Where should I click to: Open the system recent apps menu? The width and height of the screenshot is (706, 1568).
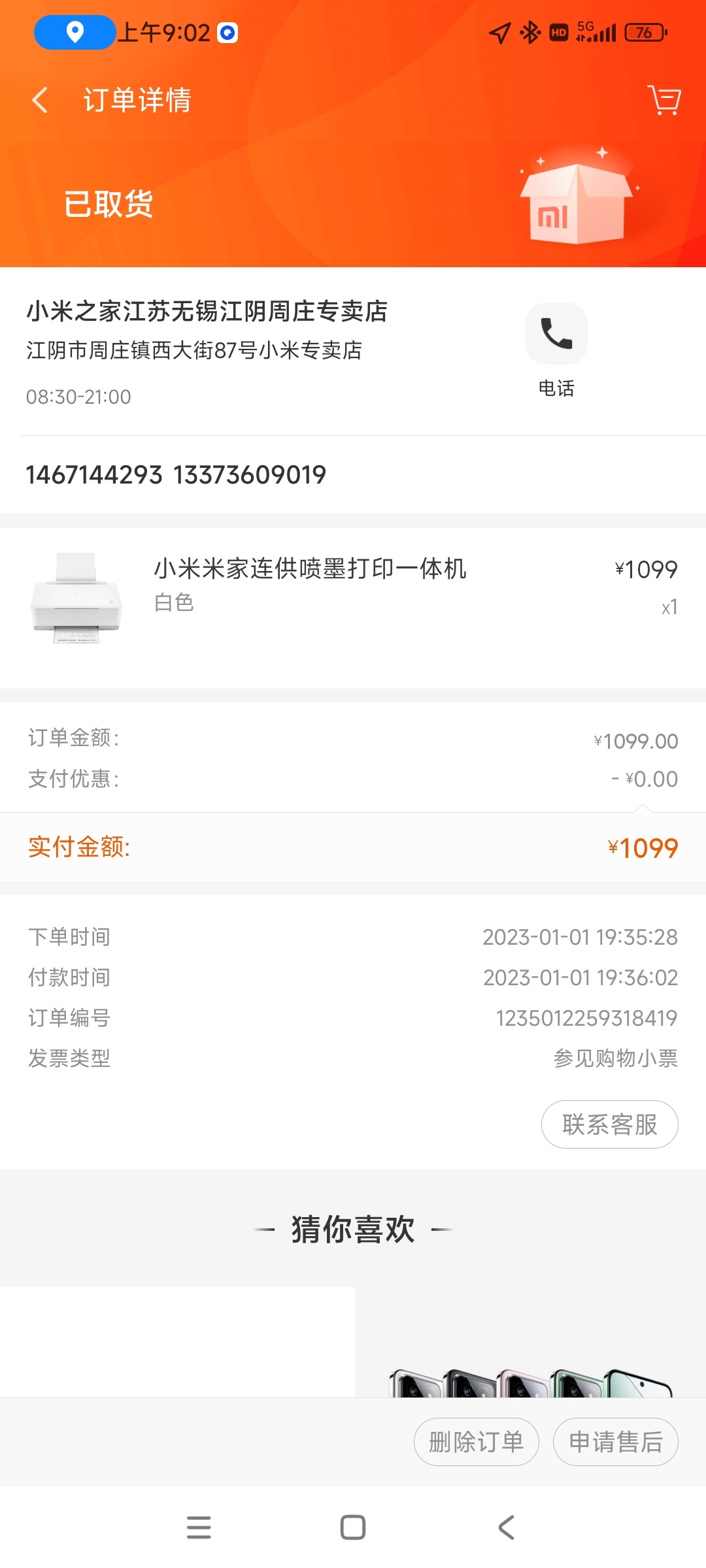coord(199,1527)
